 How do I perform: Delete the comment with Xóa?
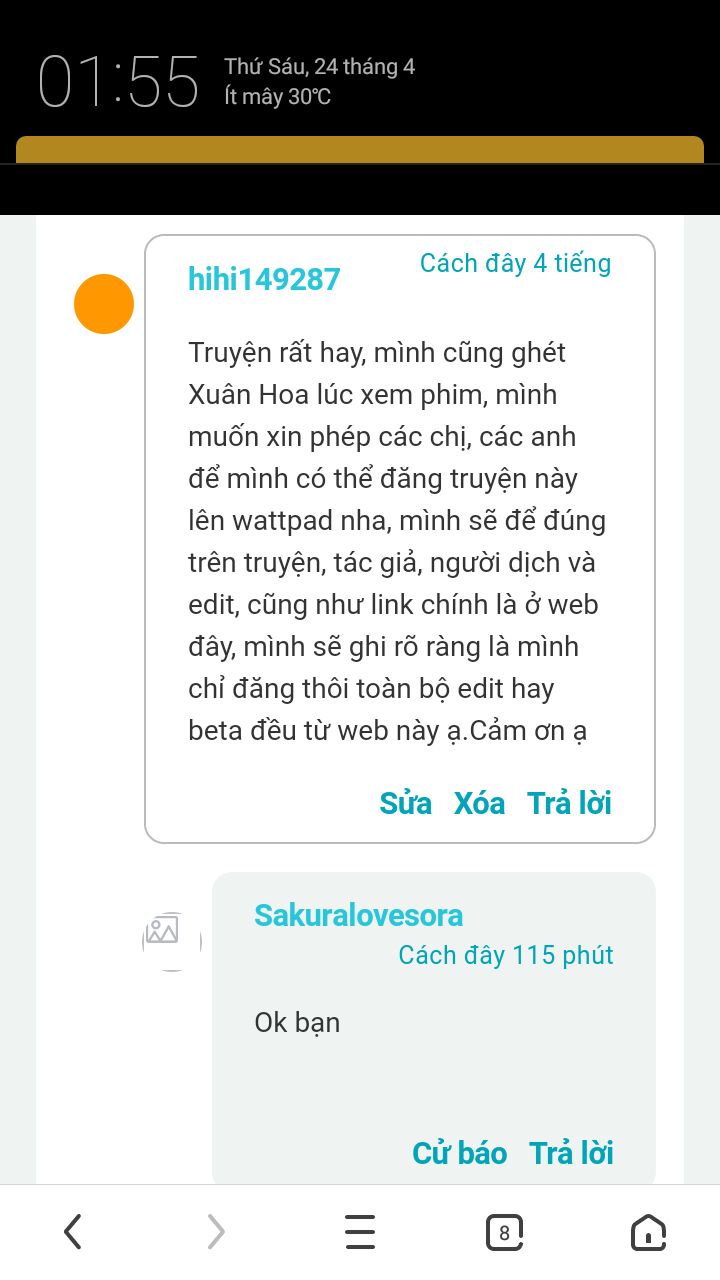(x=480, y=803)
